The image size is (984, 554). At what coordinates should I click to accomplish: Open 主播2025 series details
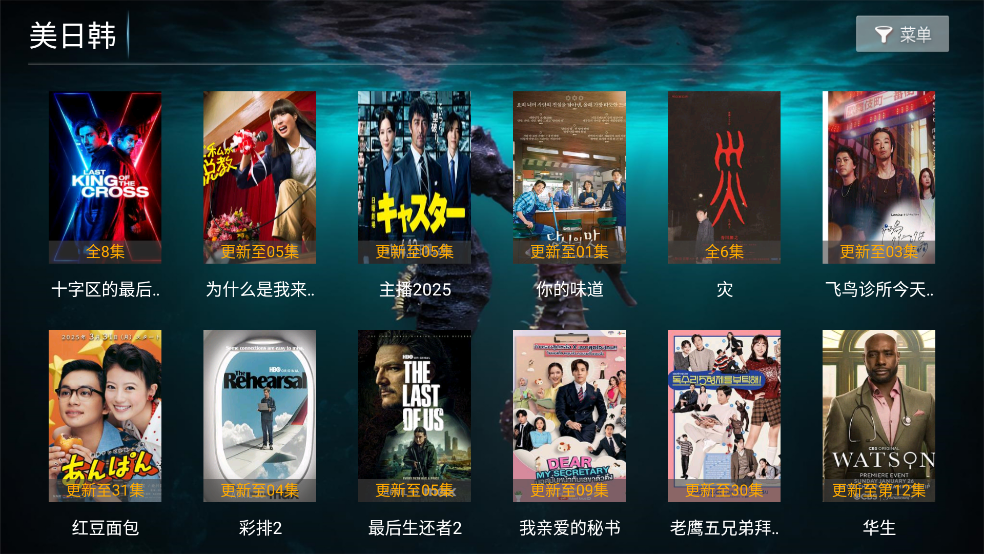click(415, 178)
